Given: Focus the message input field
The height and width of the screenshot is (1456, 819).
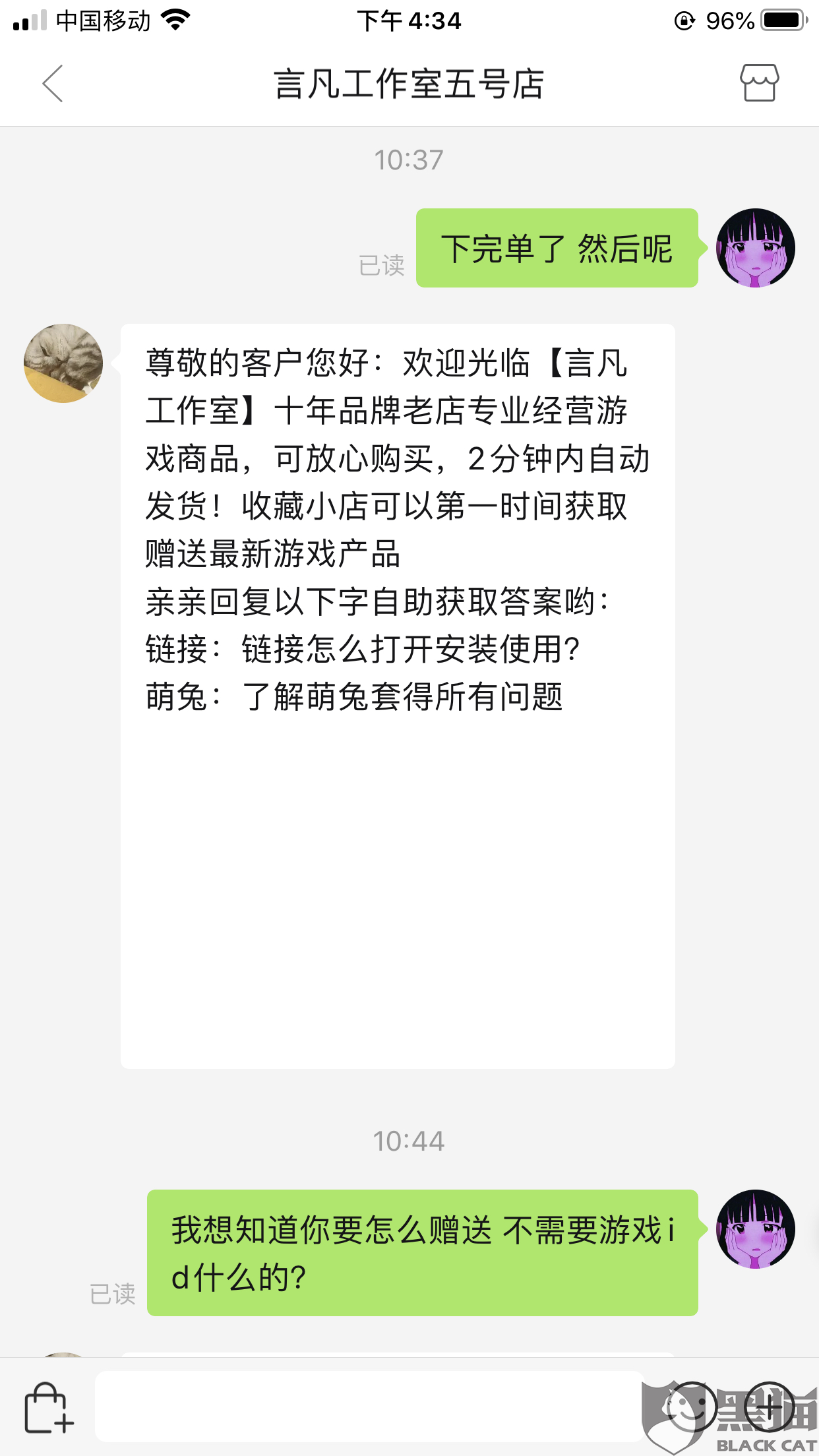Looking at the screenshot, I should click(x=368, y=1407).
